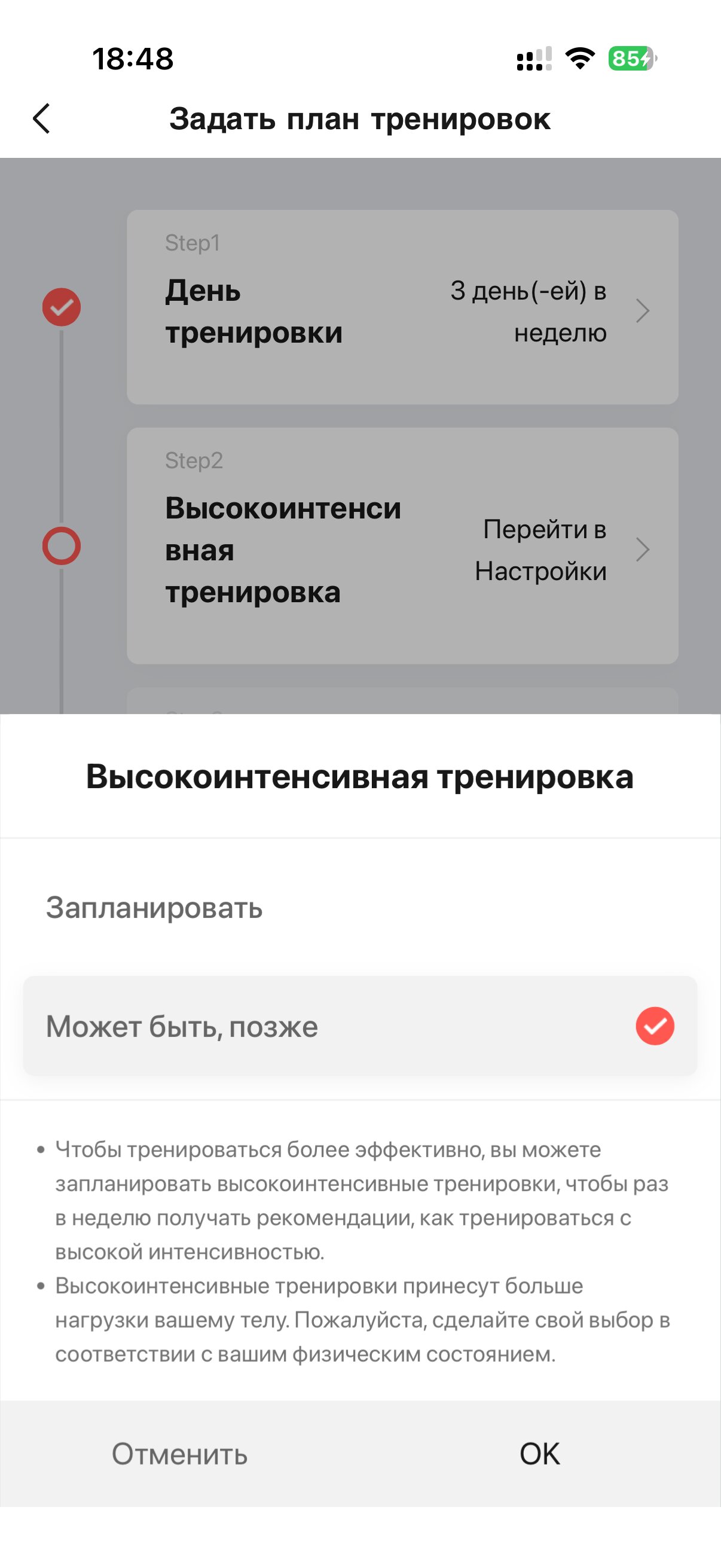721x1568 pixels.
Task: Tap the Отменить button to cancel
Action: [x=179, y=1454]
